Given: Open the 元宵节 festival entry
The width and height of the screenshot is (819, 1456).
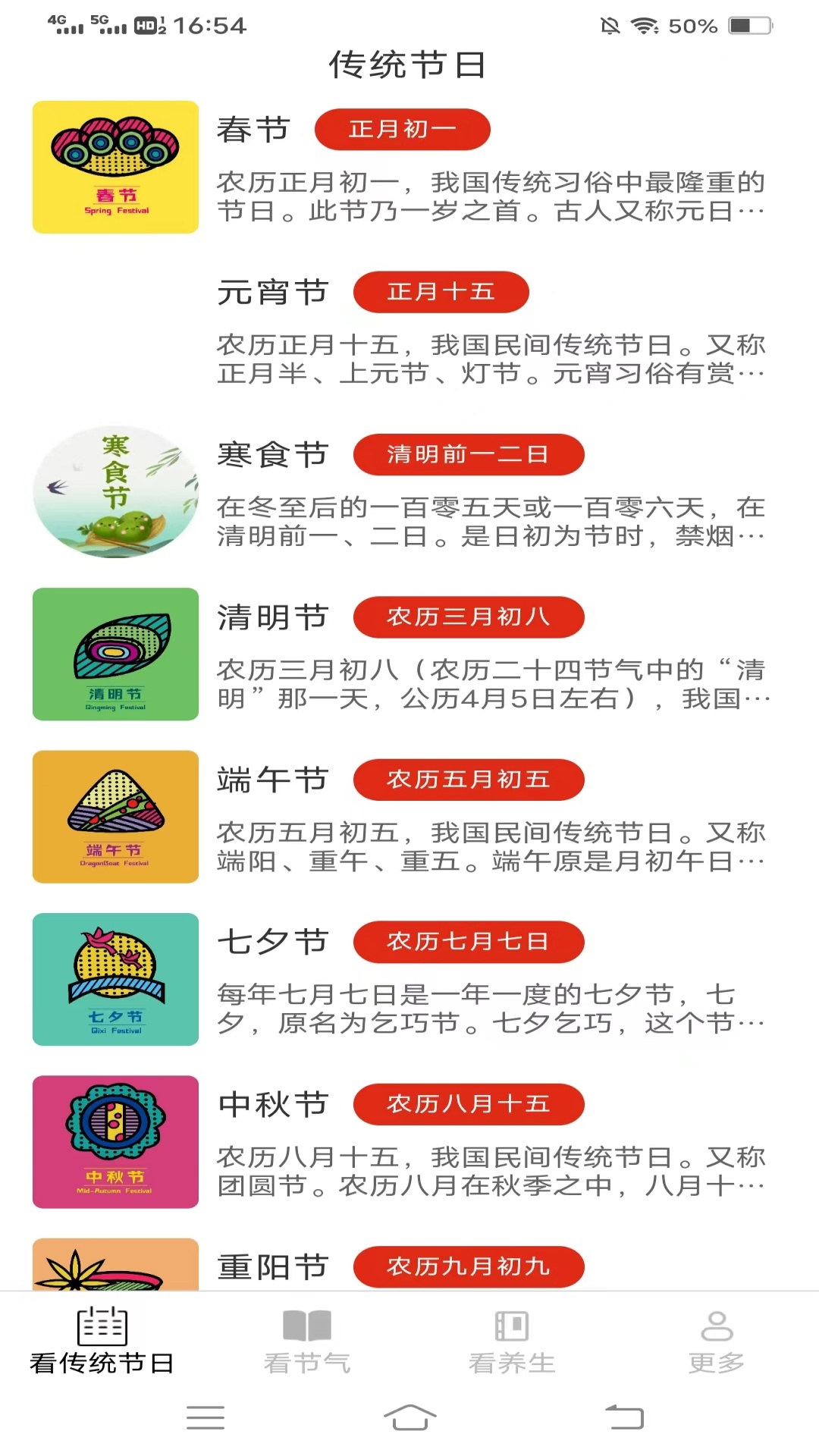Looking at the screenshot, I should [409, 330].
